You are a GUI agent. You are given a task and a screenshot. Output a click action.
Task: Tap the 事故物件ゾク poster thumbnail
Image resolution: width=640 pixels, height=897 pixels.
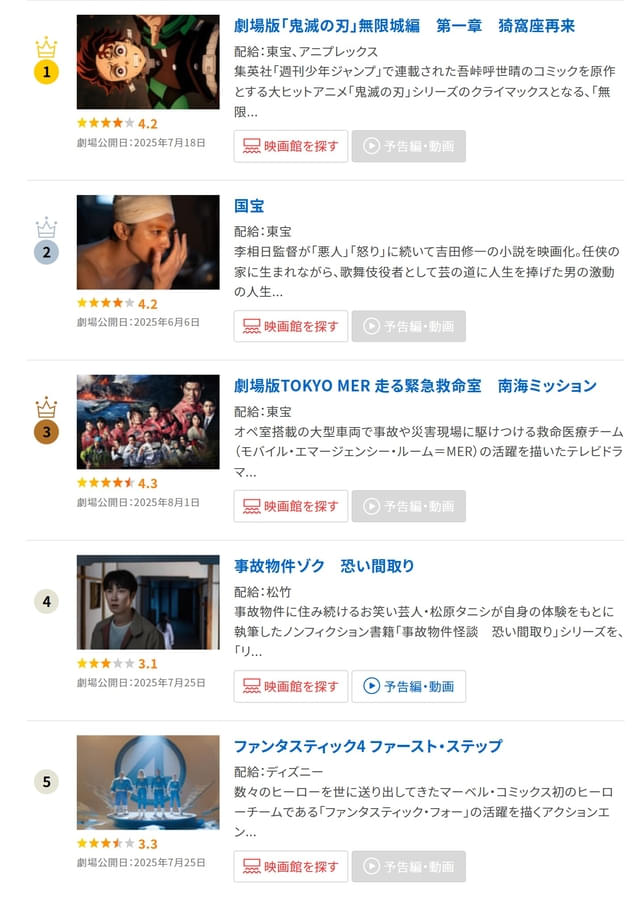pos(148,602)
